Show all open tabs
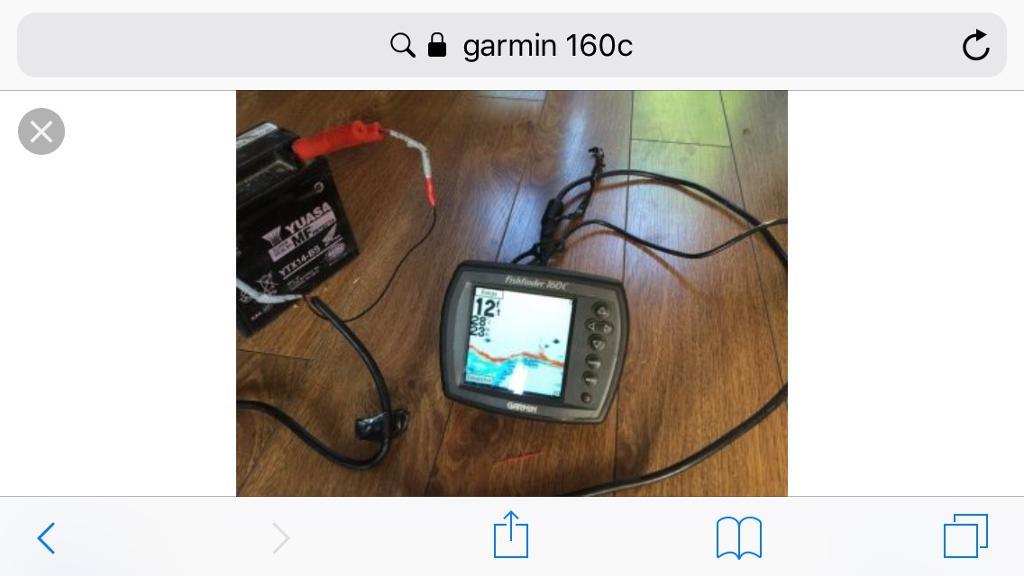The height and width of the screenshot is (576, 1024). [965, 536]
